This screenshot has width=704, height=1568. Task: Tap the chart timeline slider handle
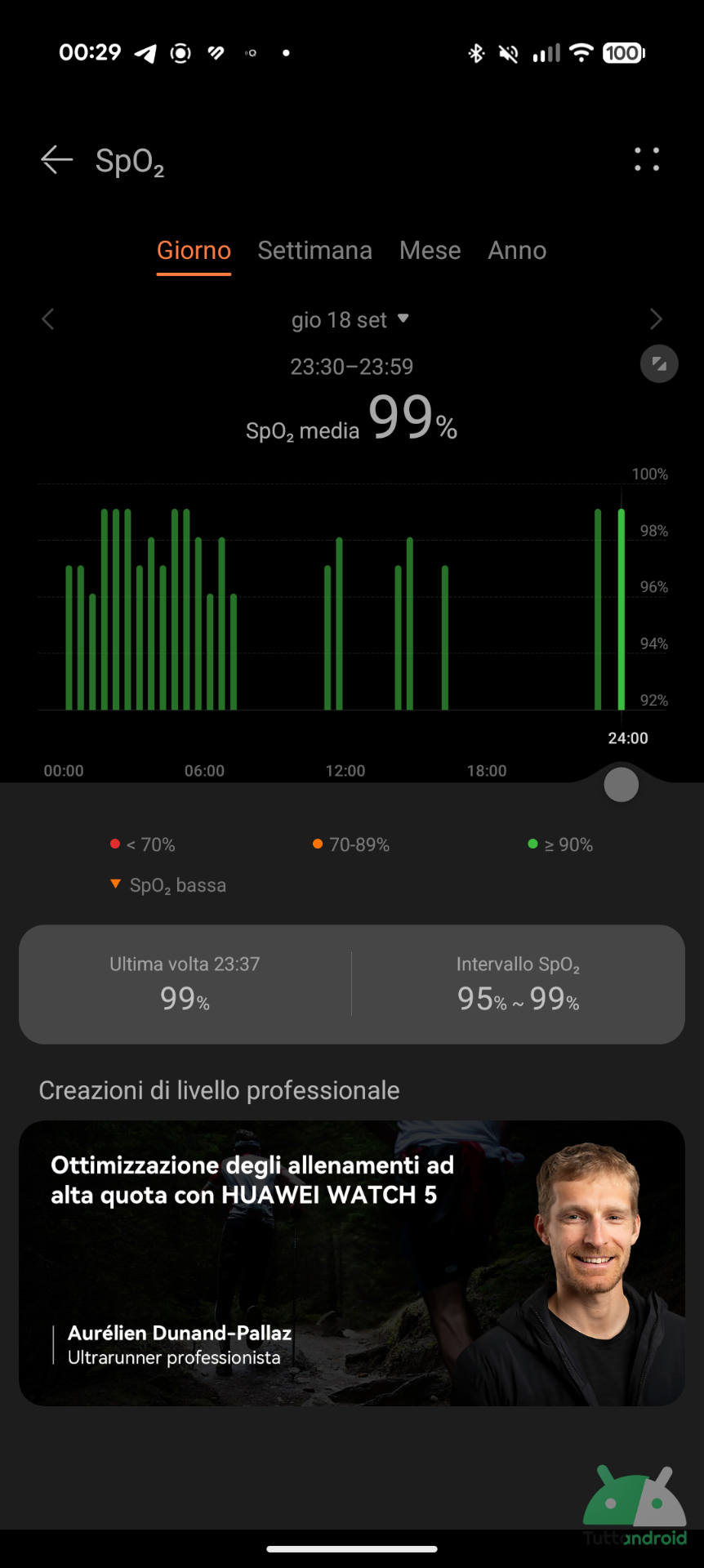point(621,785)
